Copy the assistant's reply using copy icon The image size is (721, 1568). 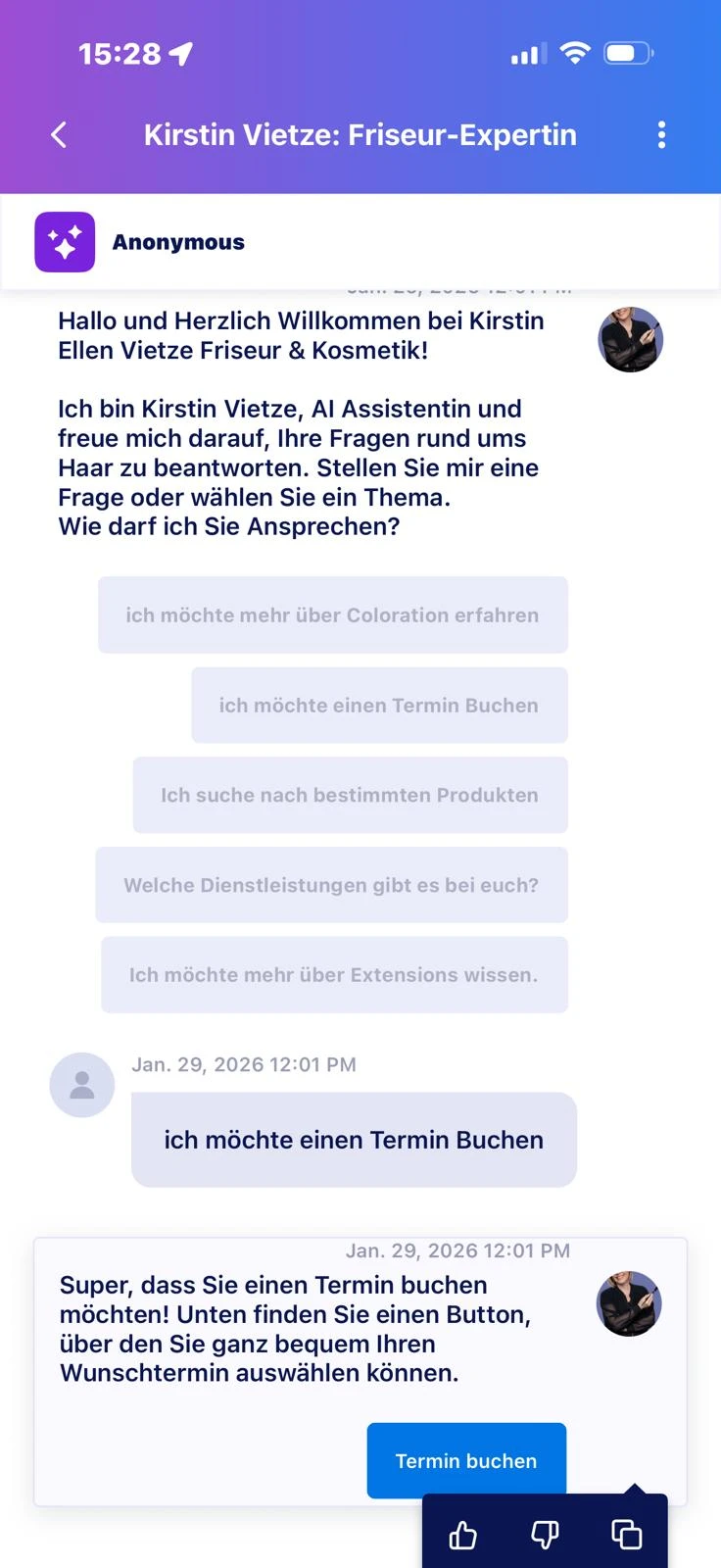pos(626,1534)
